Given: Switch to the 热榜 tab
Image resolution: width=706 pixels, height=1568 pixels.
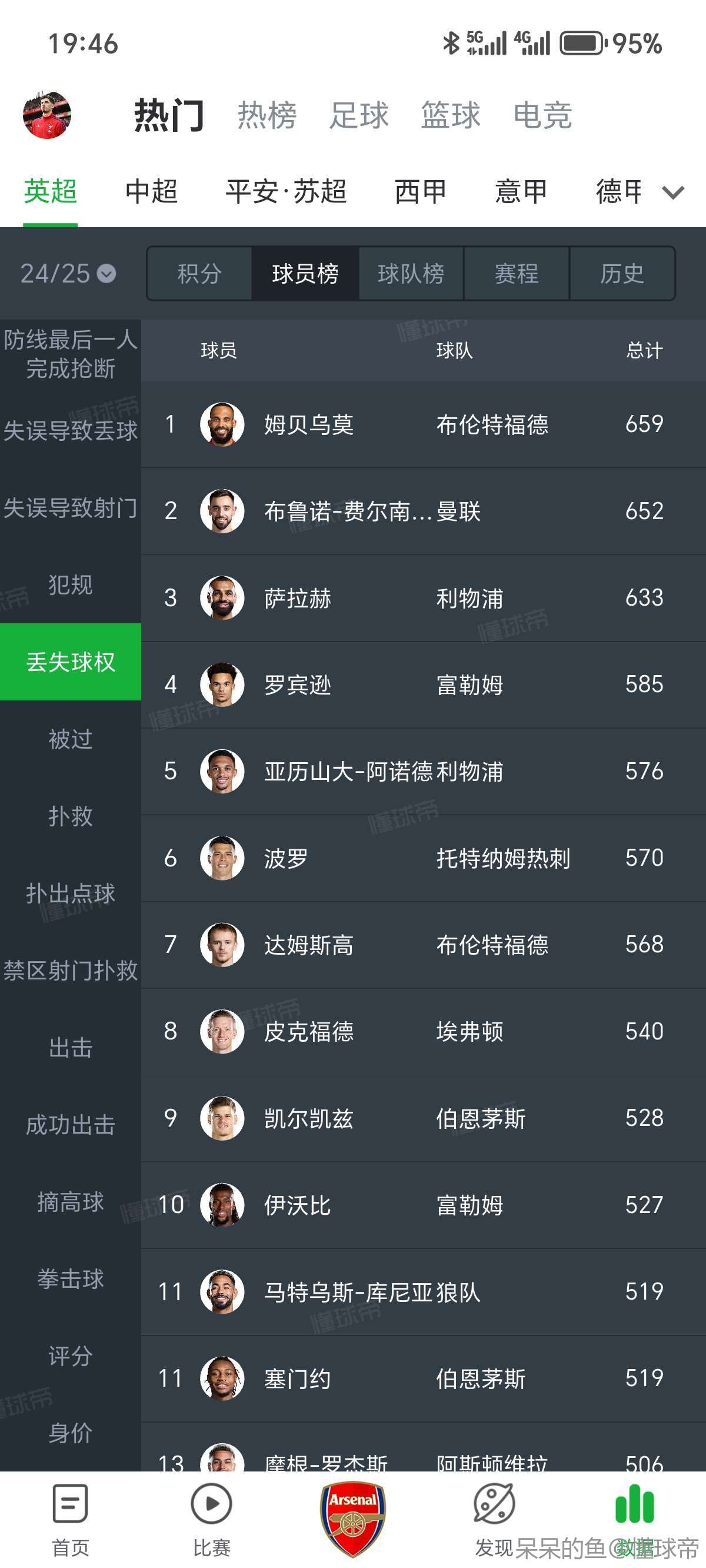Looking at the screenshot, I should point(267,115).
